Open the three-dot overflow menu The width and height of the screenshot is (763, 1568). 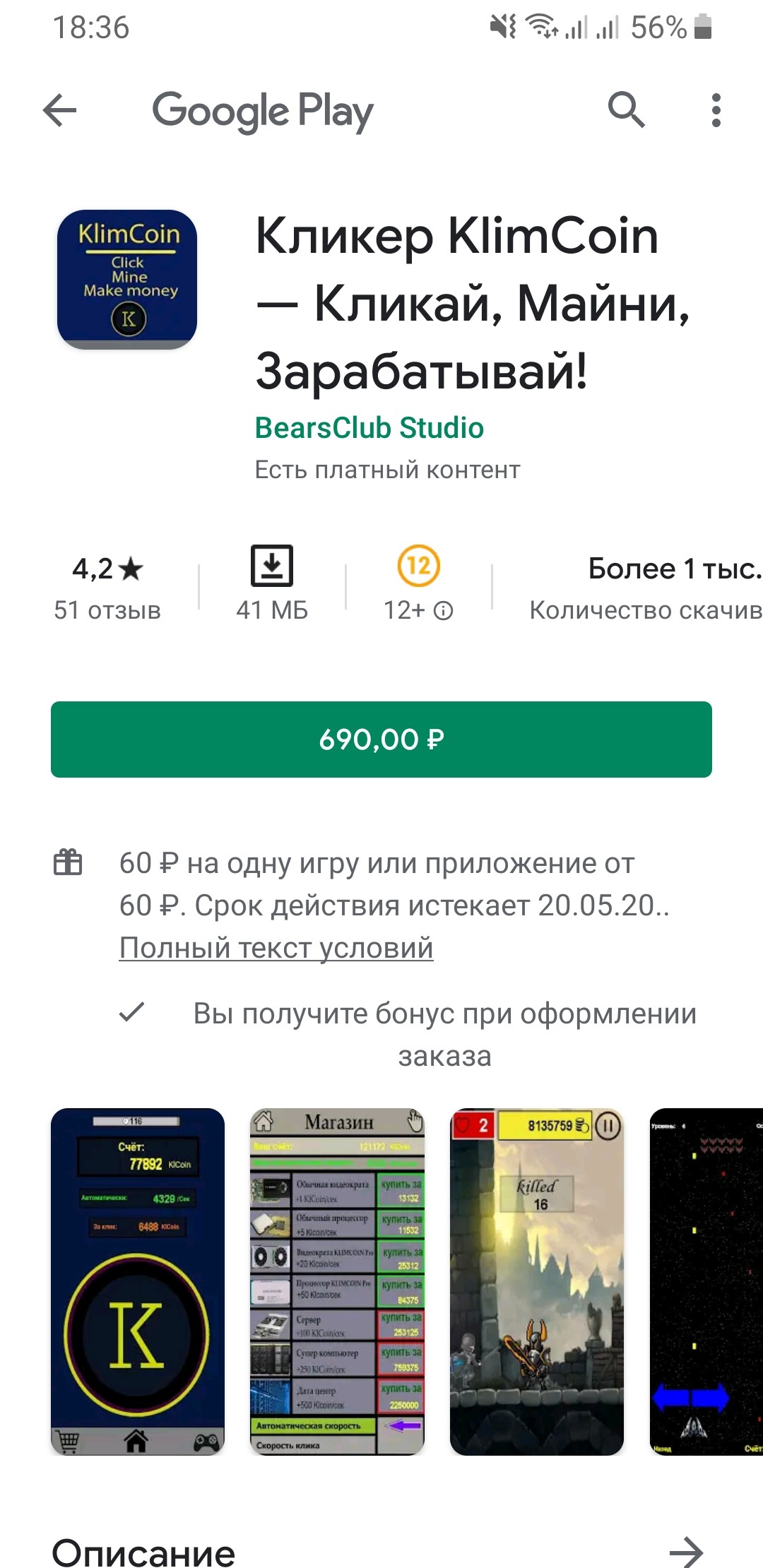716,111
